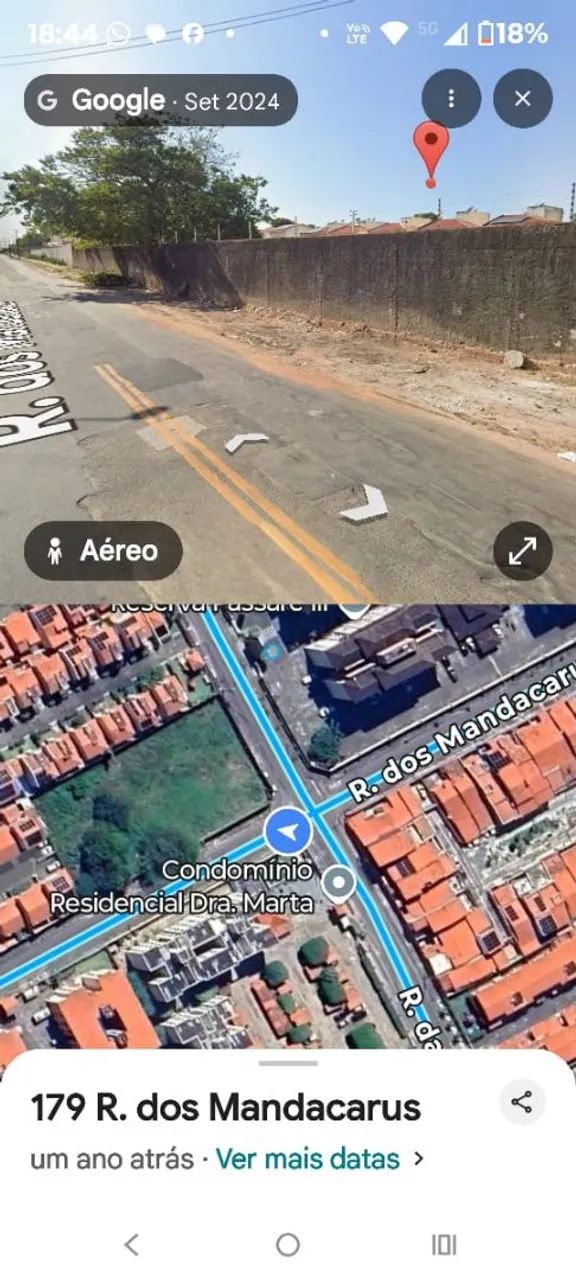Open the recent apps button
This screenshot has height=1280, width=576.
[x=444, y=1244]
